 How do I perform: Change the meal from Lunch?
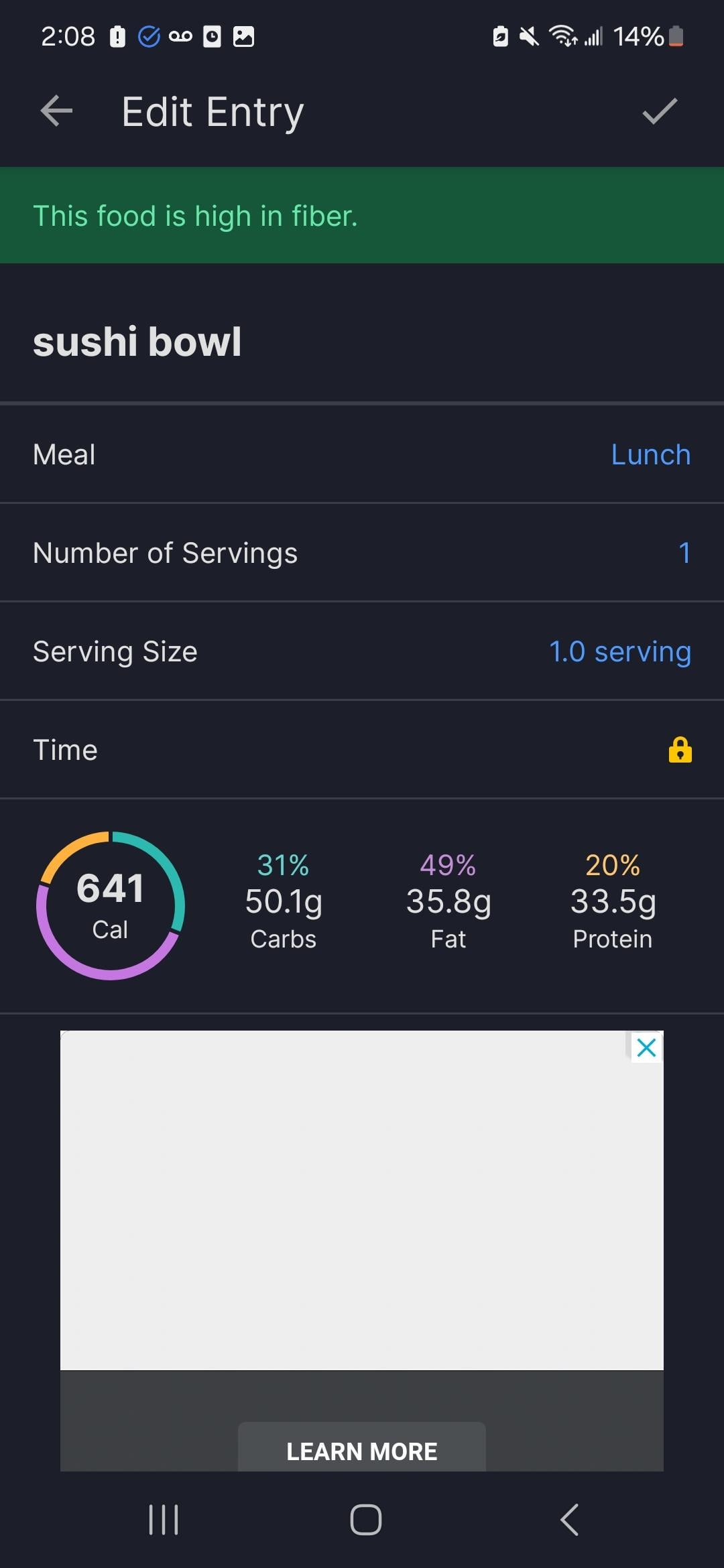(650, 454)
